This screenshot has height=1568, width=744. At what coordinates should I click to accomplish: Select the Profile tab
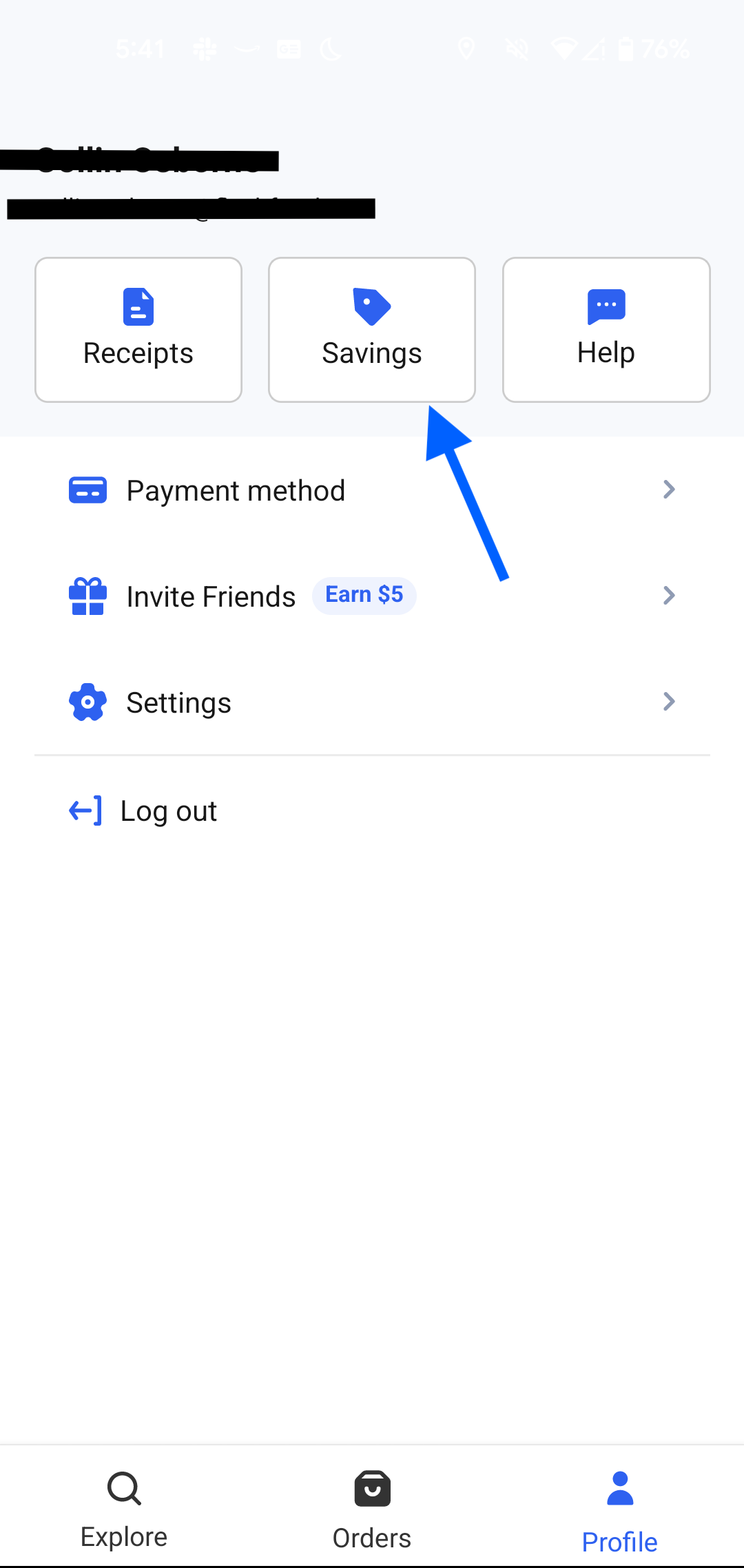pos(619,1508)
